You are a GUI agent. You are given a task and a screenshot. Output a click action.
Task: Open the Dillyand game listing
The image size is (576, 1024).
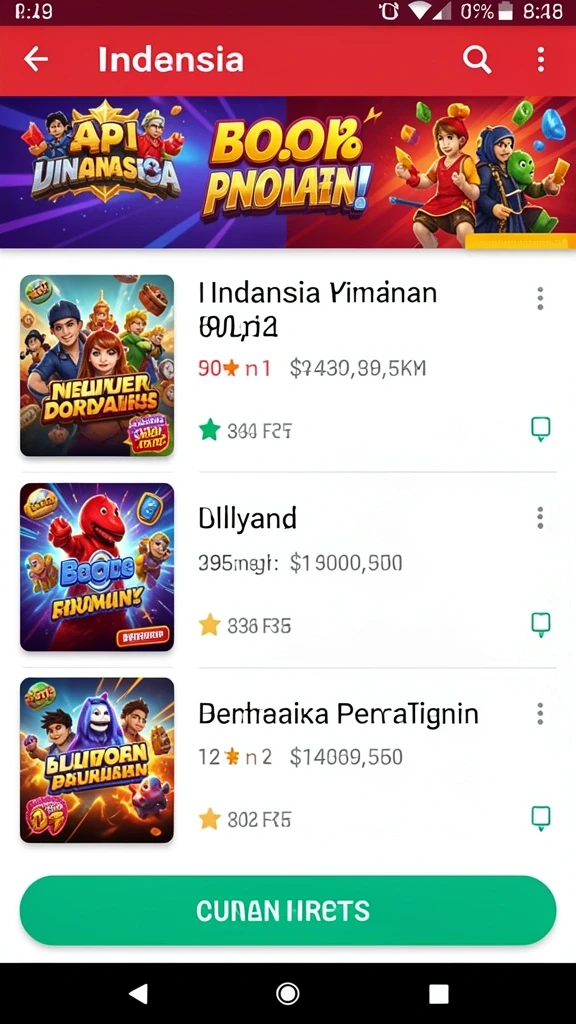288,567
